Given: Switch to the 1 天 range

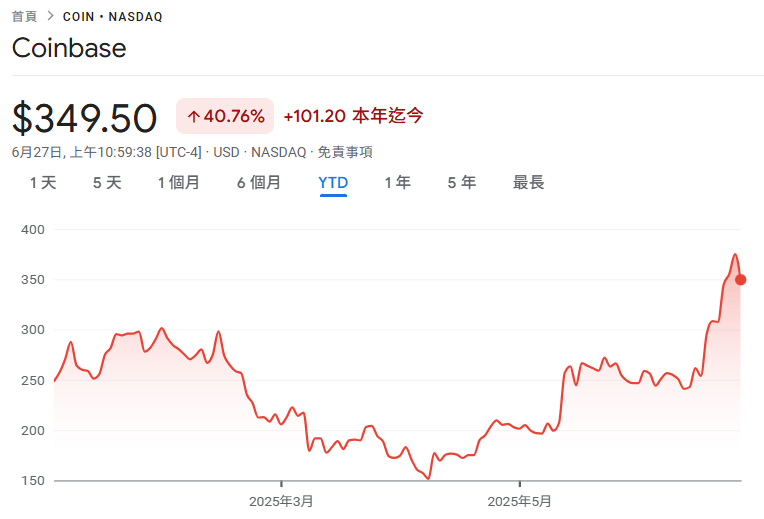Looking at the screenshot, I should [43, 183].
